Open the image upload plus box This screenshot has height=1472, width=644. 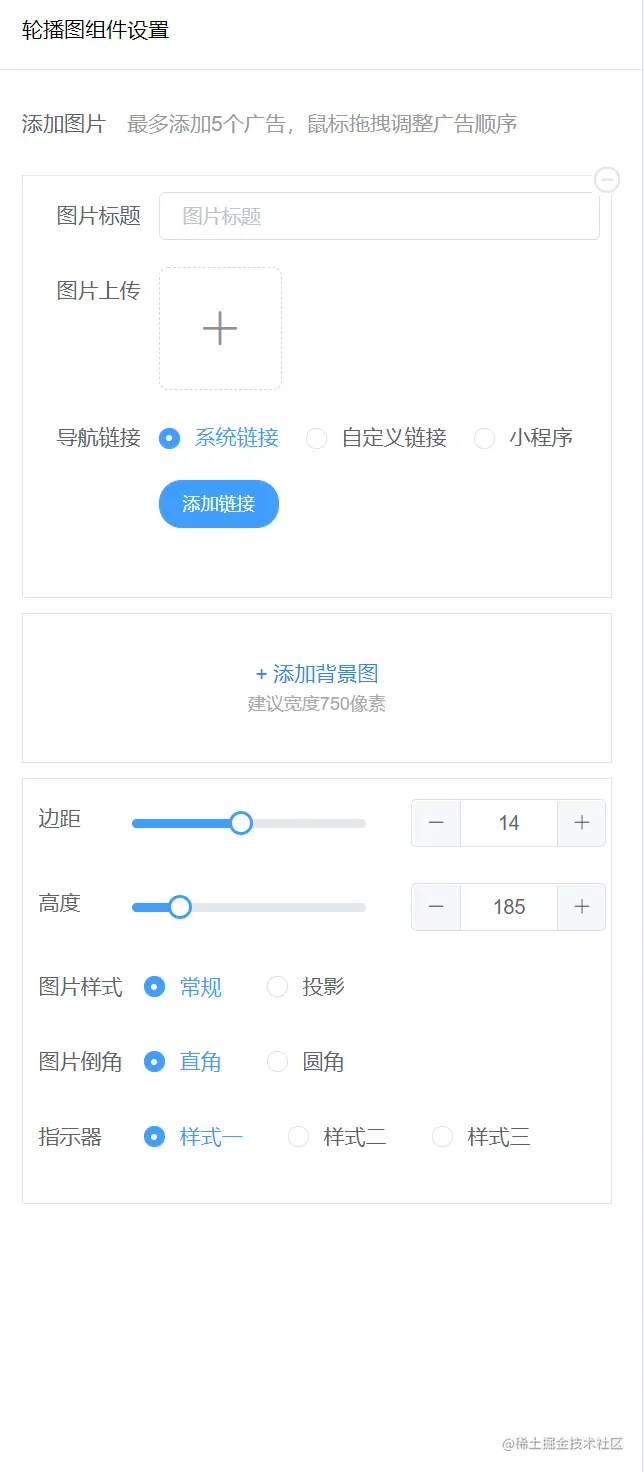click(x=220, y=328)
